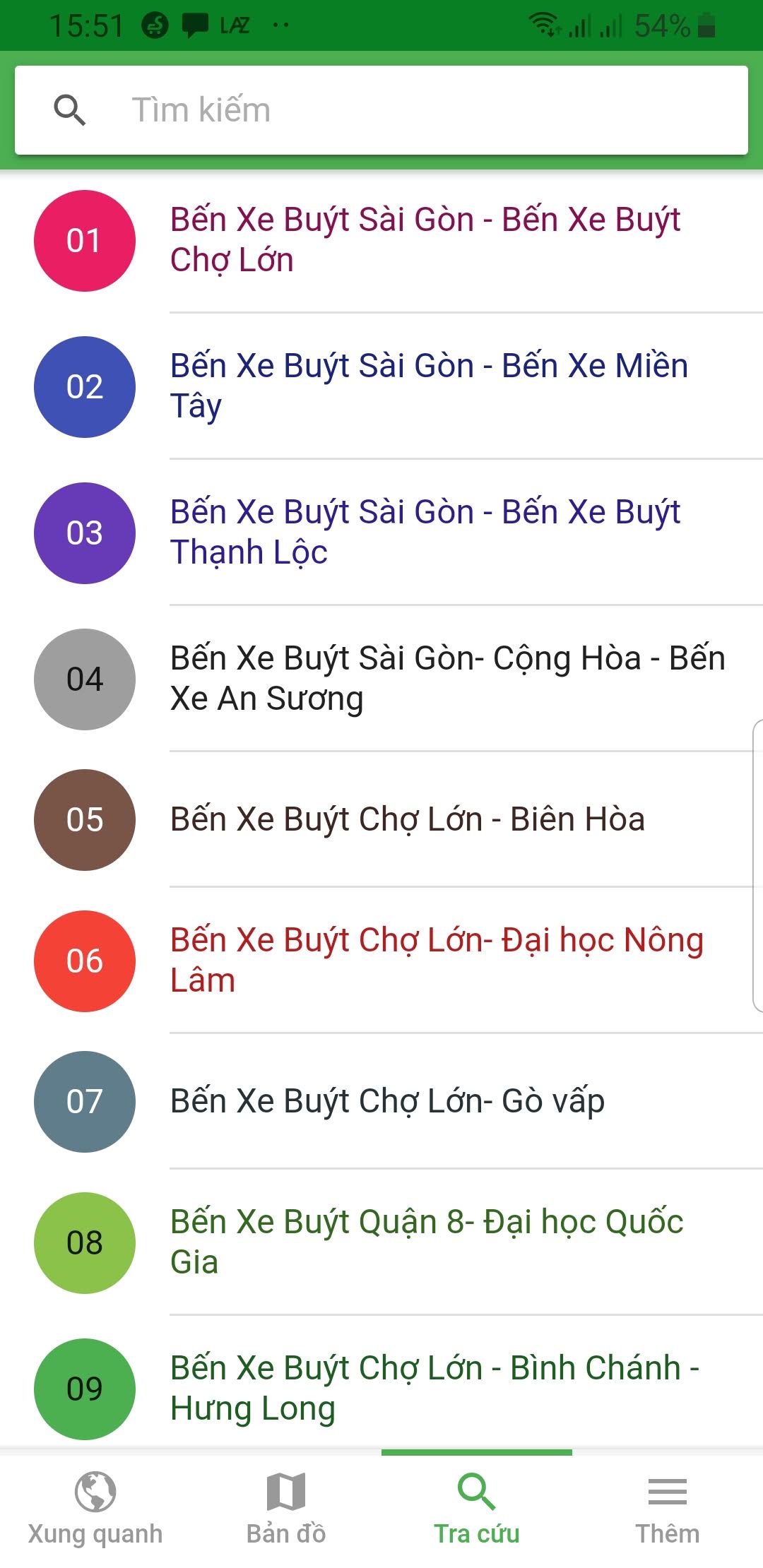
Task: Select route 03 to Thạnh Lộc
Action: 381,533
